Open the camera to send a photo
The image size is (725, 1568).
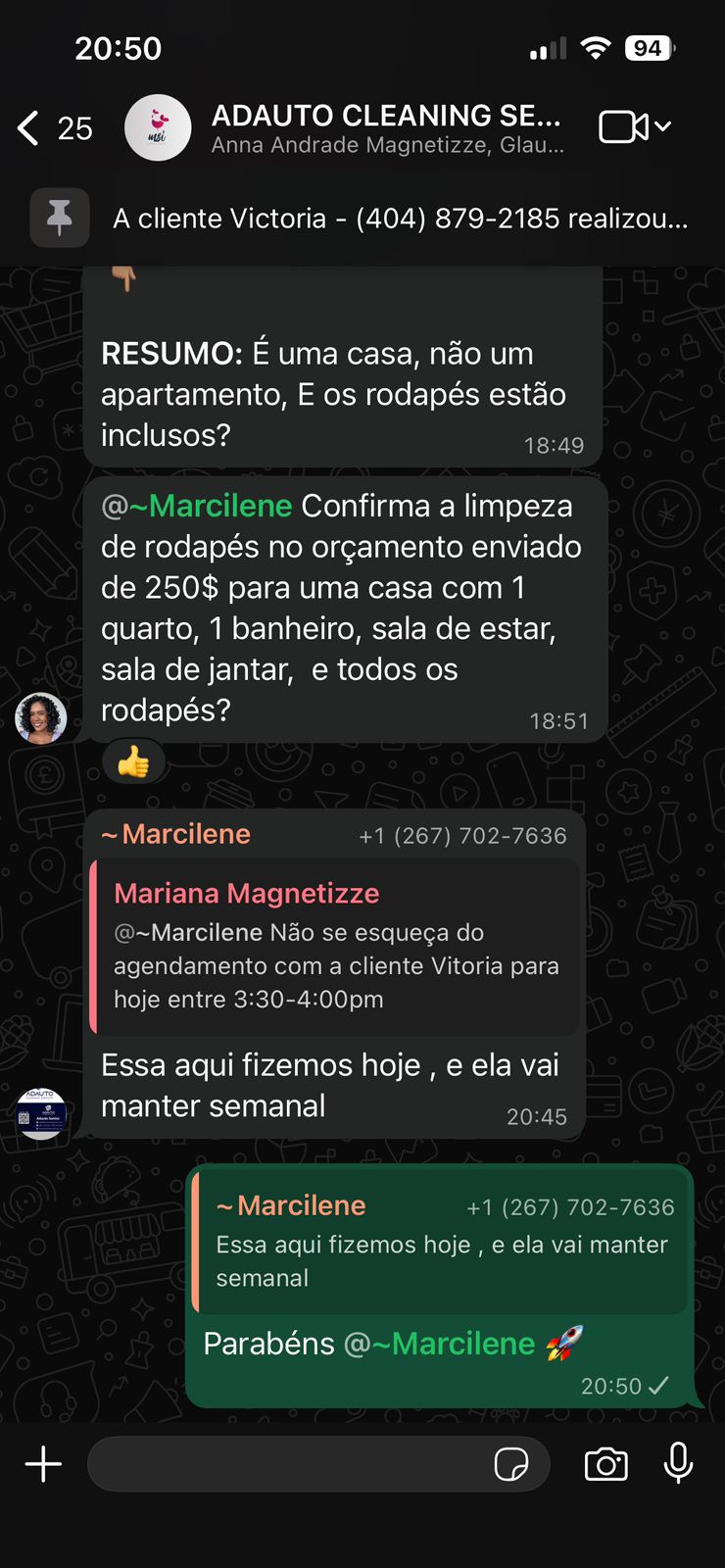(605, 1464)
